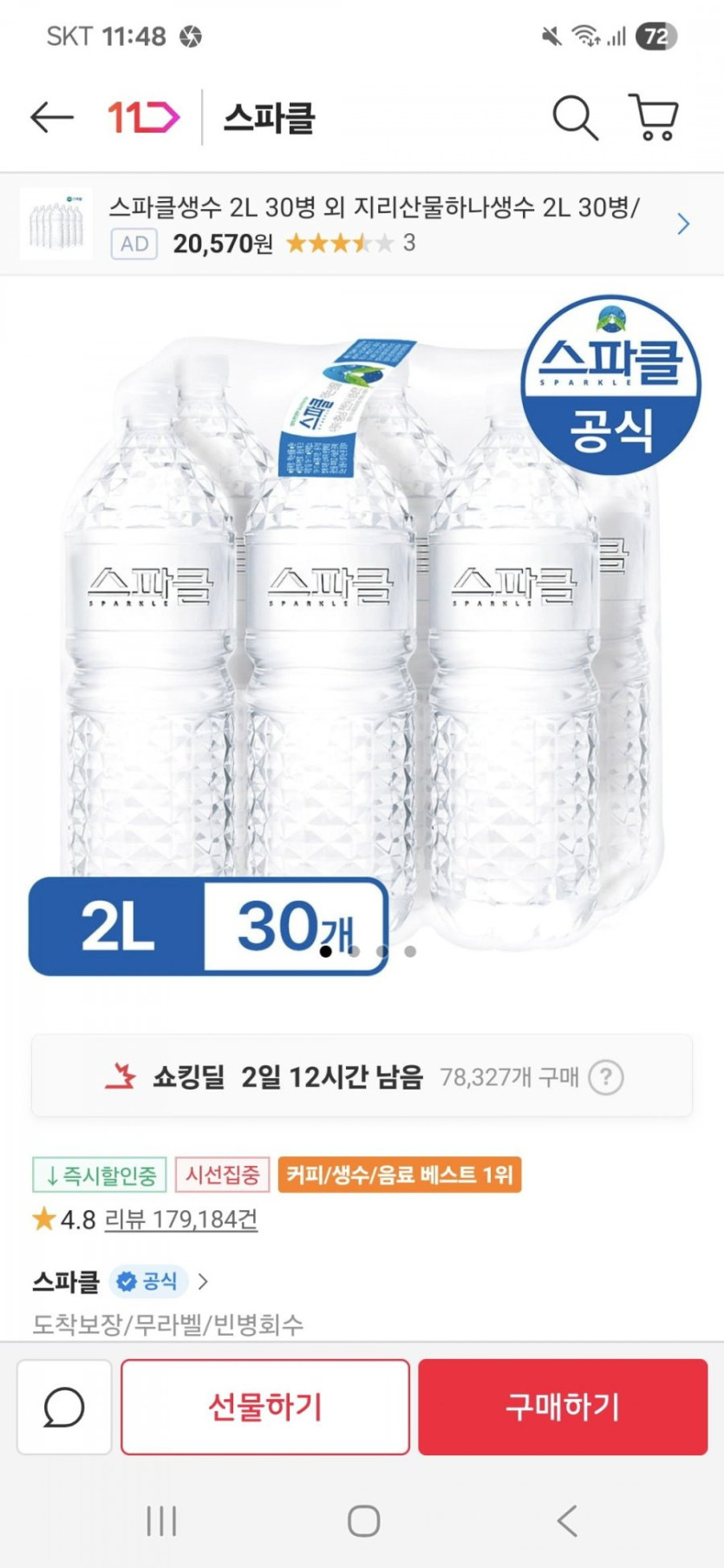Viewport: 724px width, 1568px height.
Task: Tap 구매하기 to buy now
Action: [x=563, y=1407]
